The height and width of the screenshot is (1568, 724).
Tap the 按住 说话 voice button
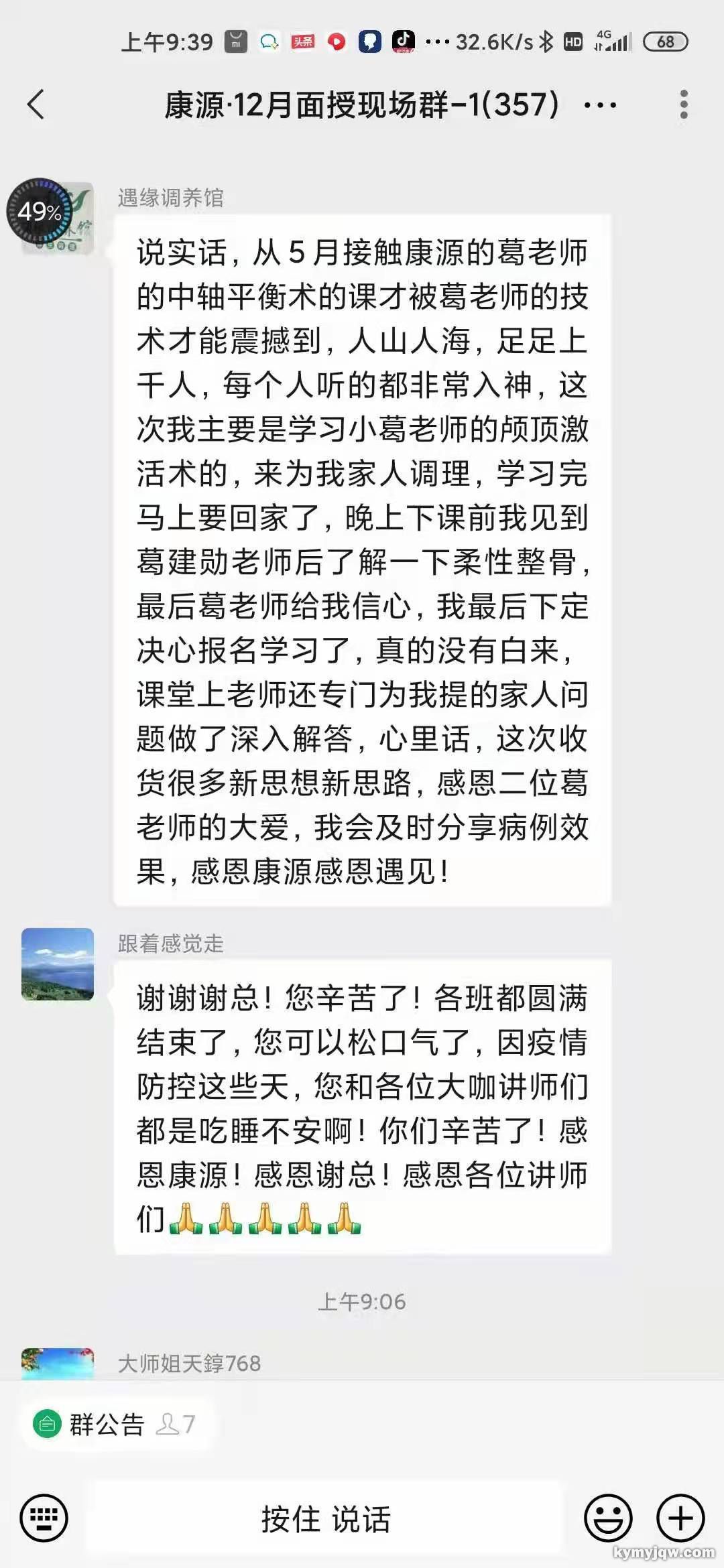coord(326,1518)
